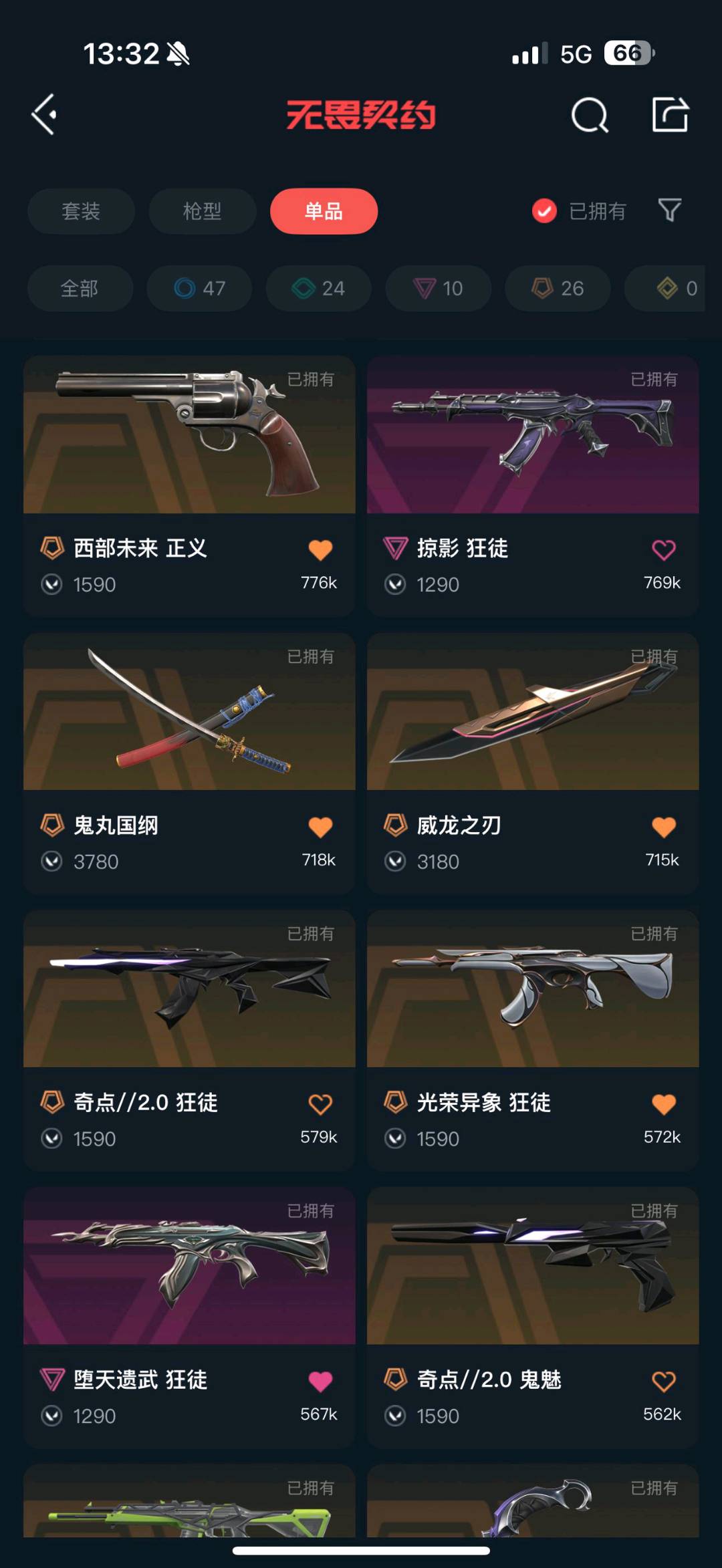This screenshot has height=1568, width=722.
Task: Open the filter funnel icon
Action: click(669, 211)
